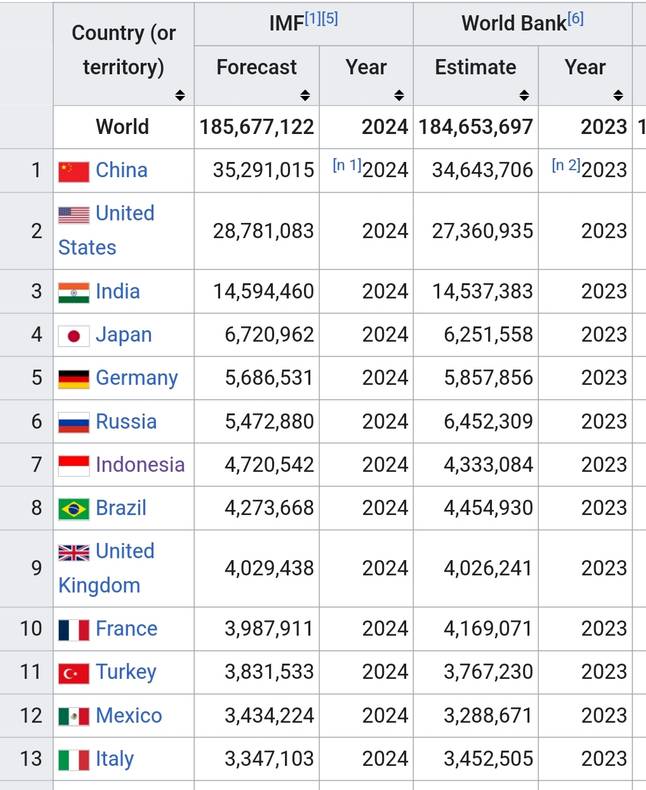Open the Russia link

(x=126, y=421)
